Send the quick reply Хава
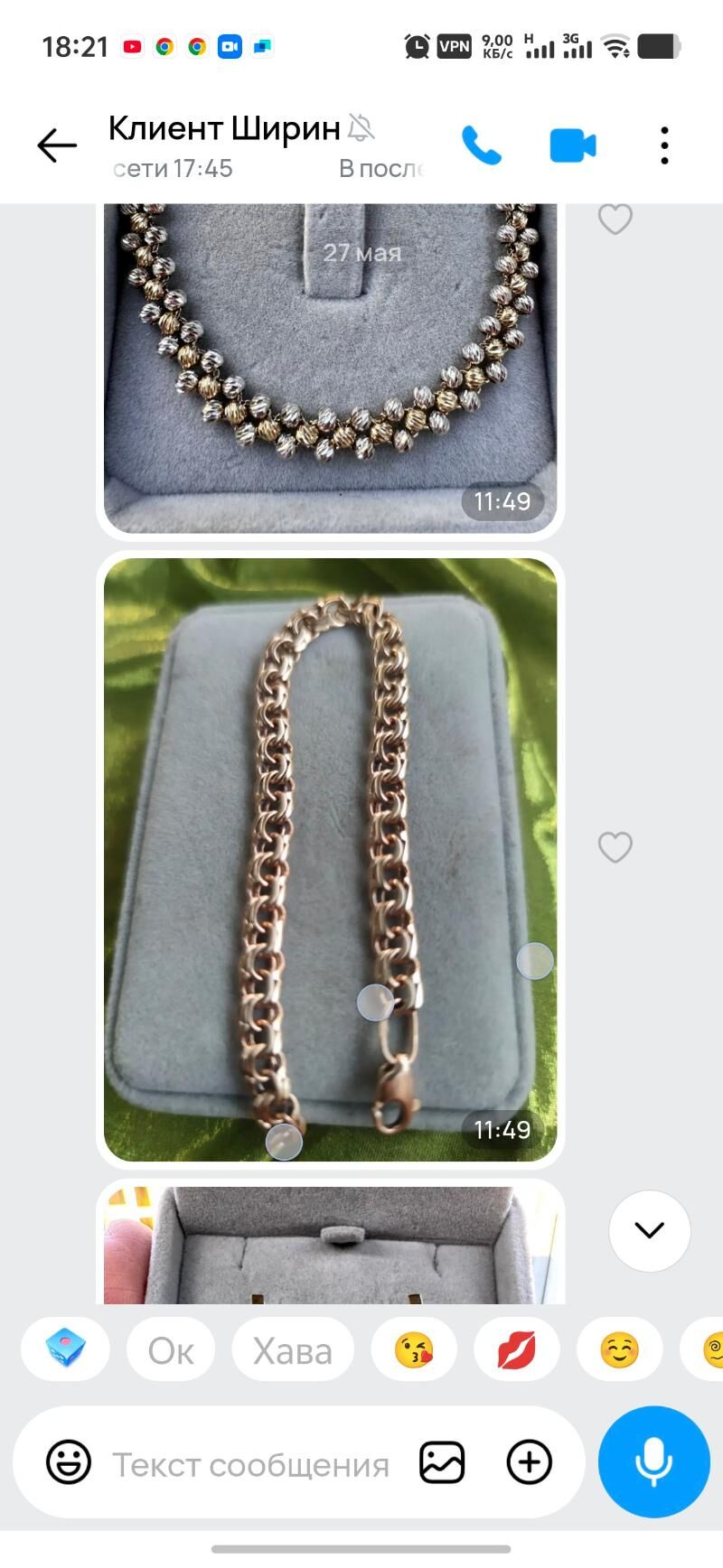 pyautogui.click(x=292, y=1350)
